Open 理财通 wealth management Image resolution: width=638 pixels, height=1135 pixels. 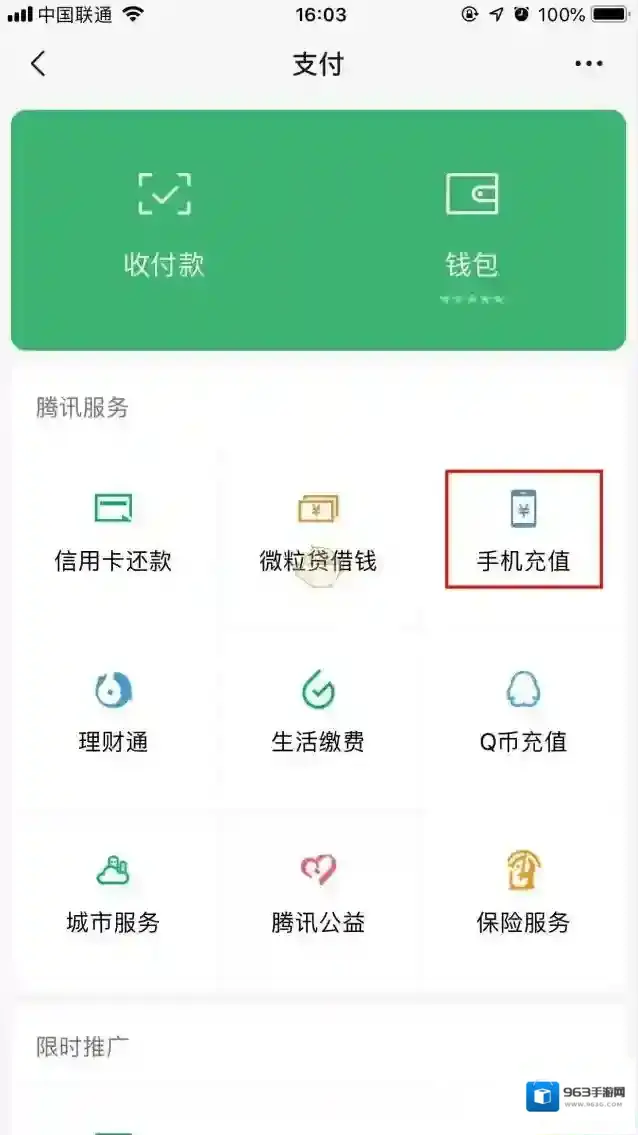113,713
